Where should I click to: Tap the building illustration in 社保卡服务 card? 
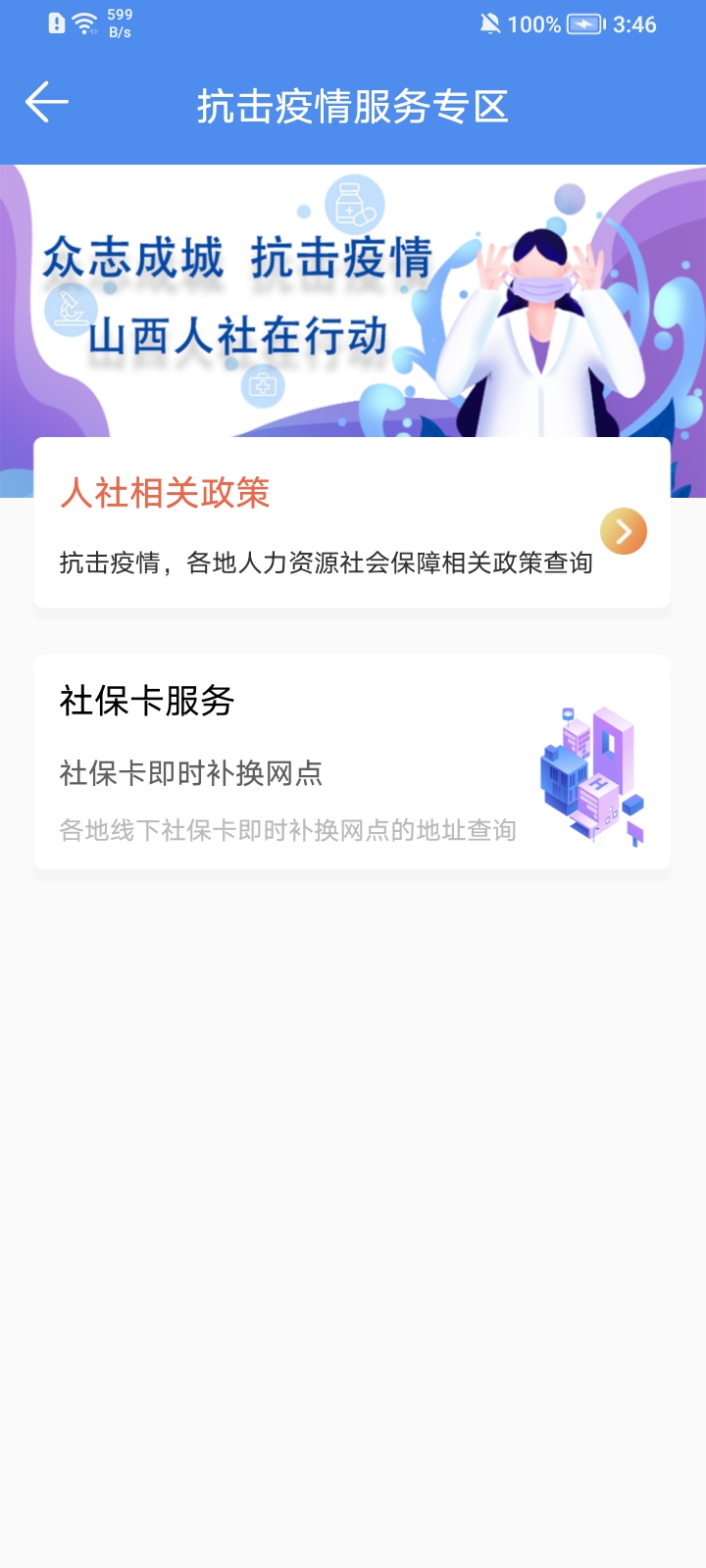click(x=590, y=774)
